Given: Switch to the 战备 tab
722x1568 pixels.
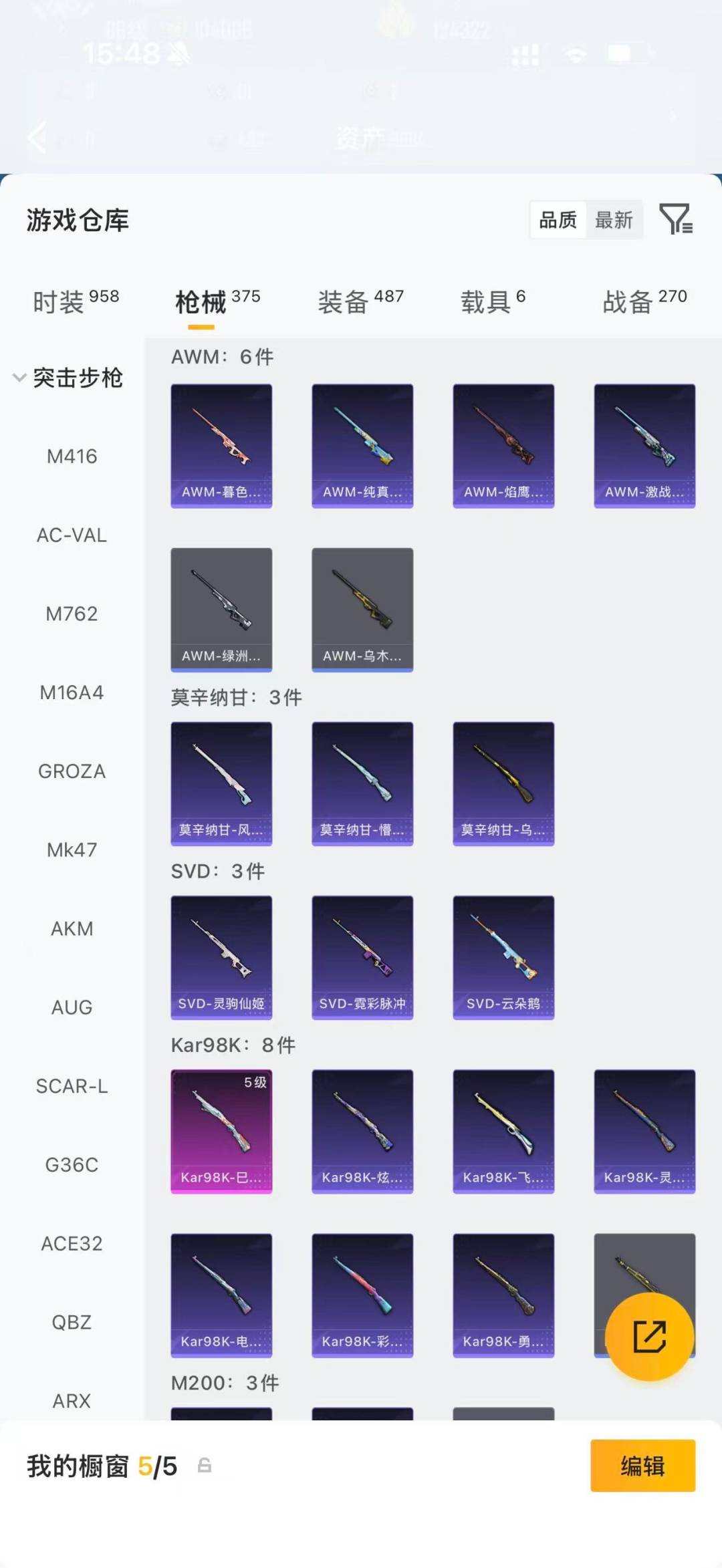Looking at the screenshot, I should click(x=644, y=301).
